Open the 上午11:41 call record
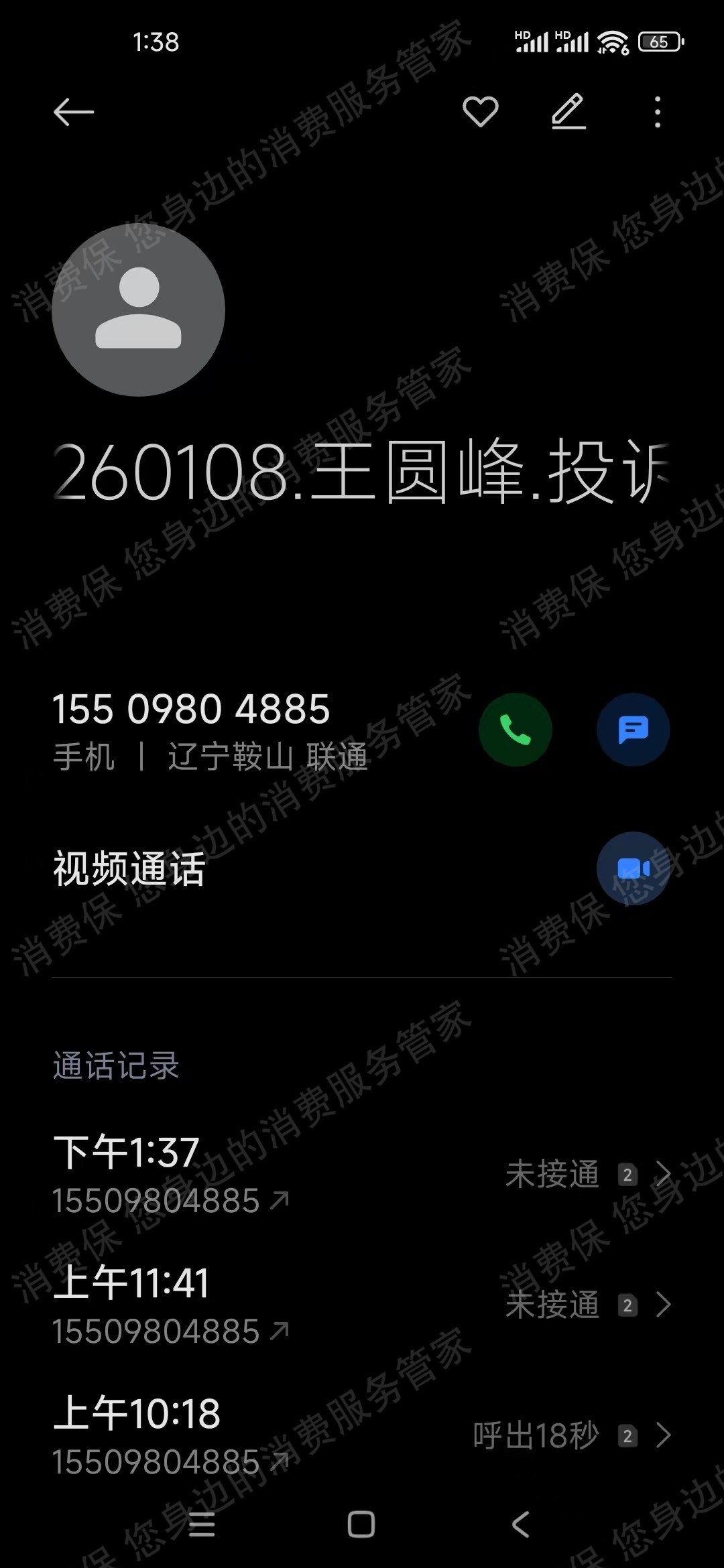This screenshot has height=1568, width=724. (x=362, y=1305)
